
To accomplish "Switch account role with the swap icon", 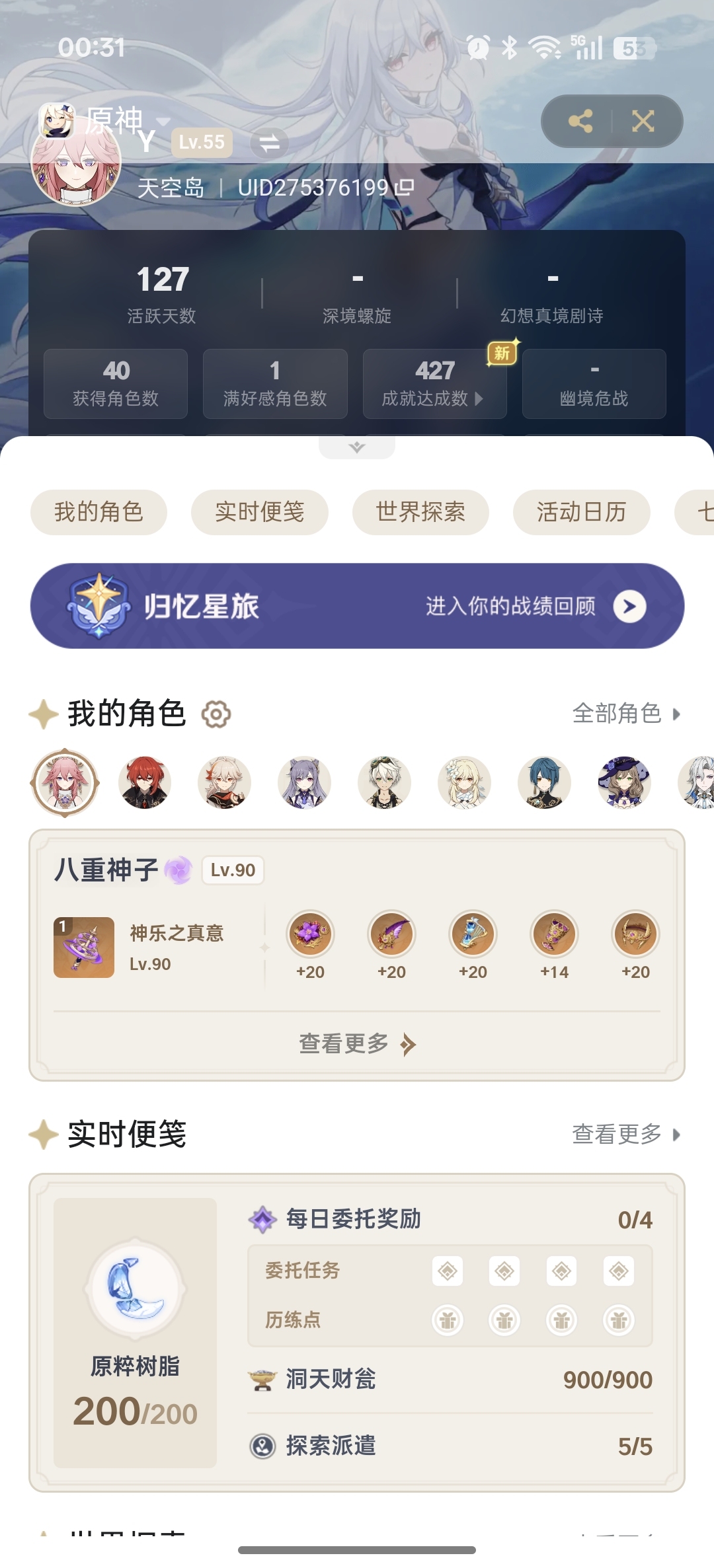I will [269, 143].
